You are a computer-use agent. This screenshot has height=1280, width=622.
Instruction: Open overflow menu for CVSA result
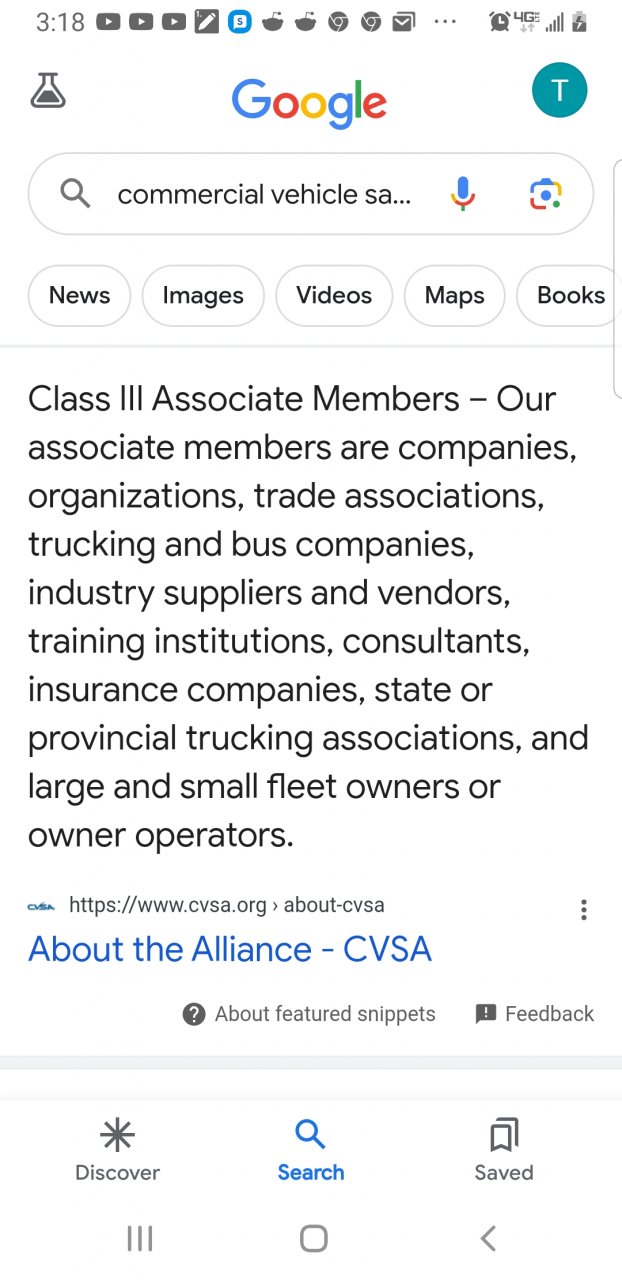583,909
